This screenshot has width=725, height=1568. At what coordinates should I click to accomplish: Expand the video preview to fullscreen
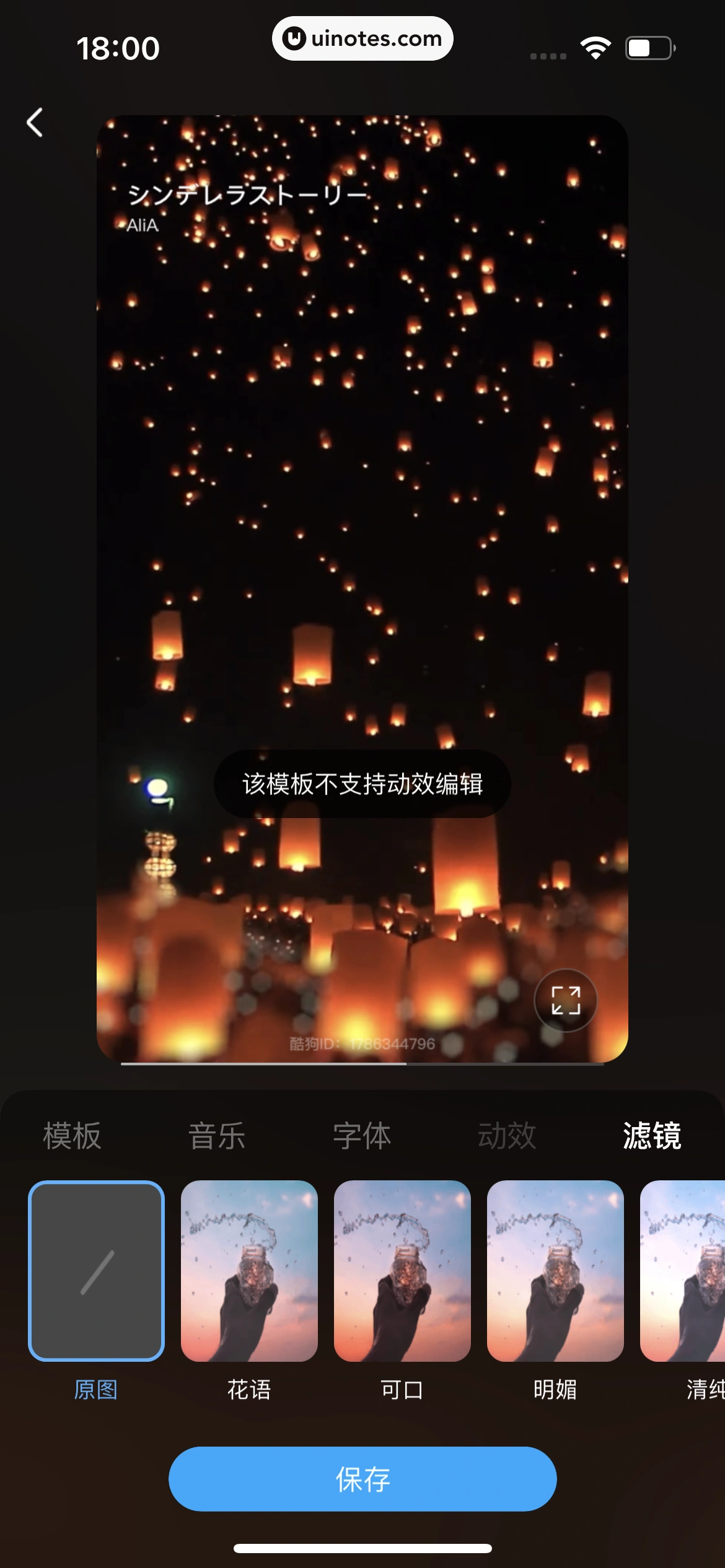pyautogui.click(x=566, y=1000)
